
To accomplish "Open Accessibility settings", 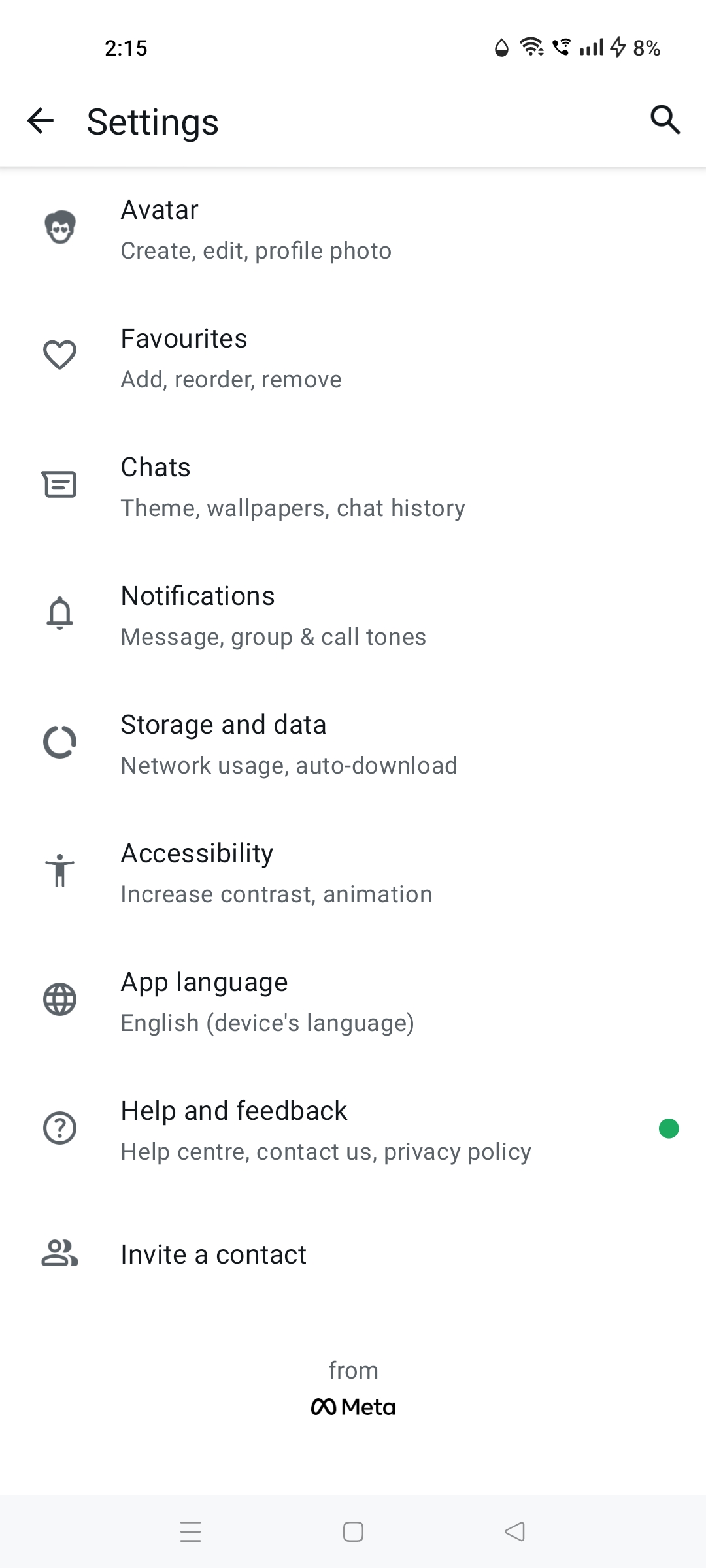I will 277,873.
